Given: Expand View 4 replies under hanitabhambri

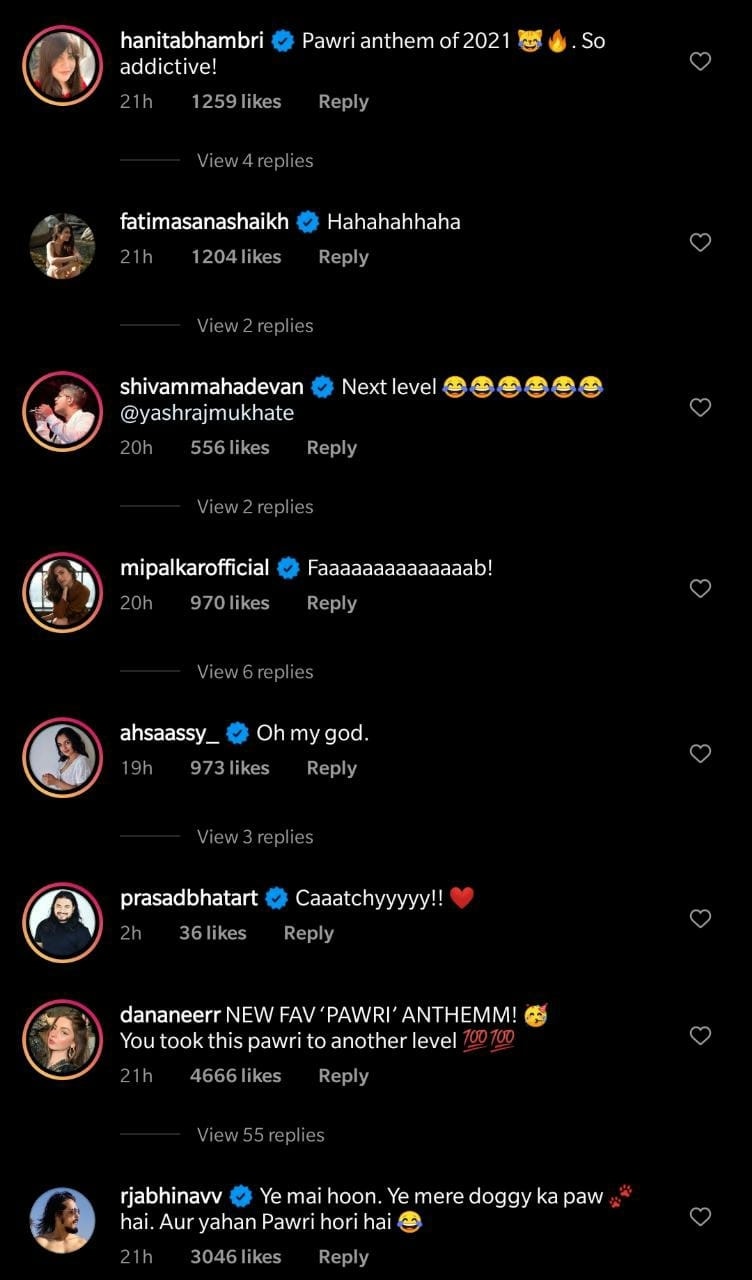Looking at the screenshot, I should 255,161.
